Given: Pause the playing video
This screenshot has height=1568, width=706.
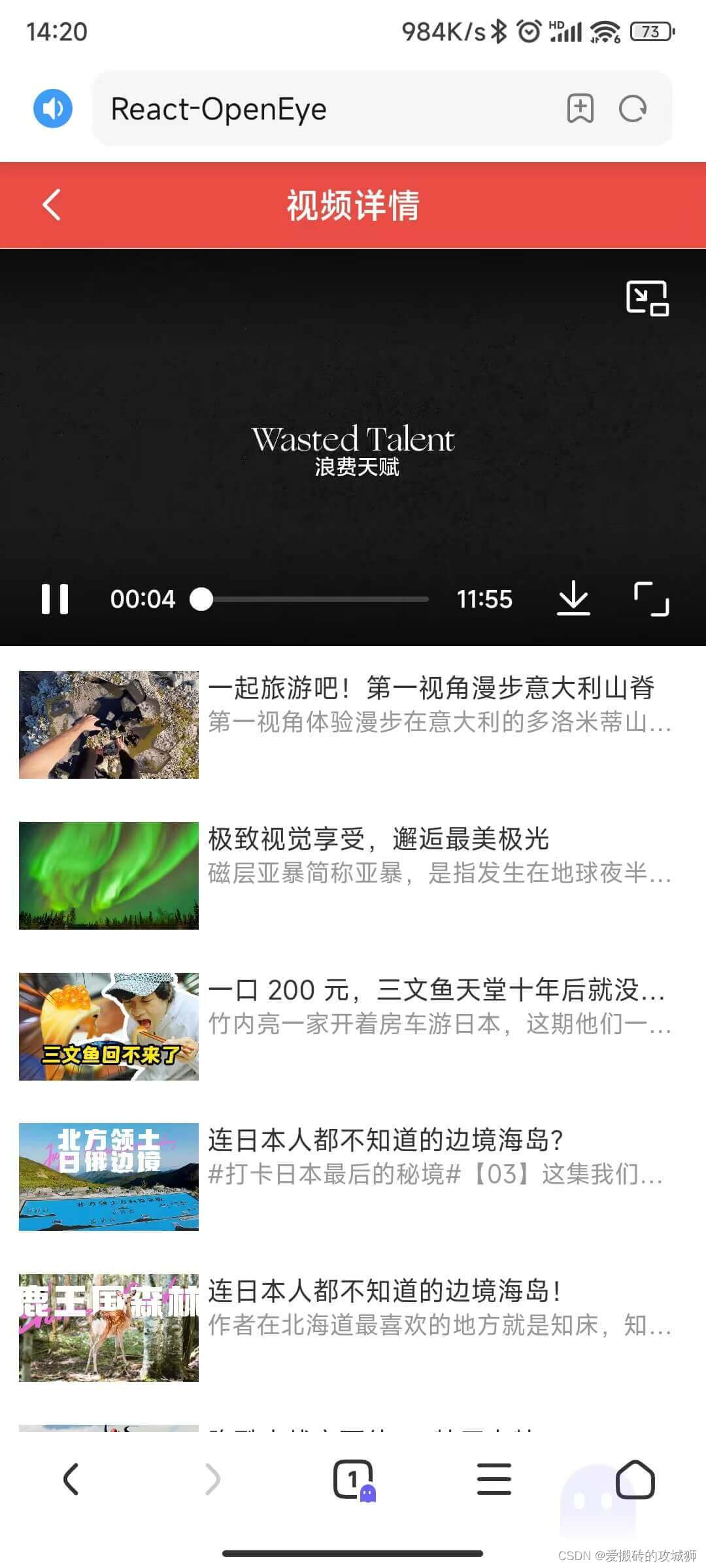Looking at the screenshot, I should (56, 598).
